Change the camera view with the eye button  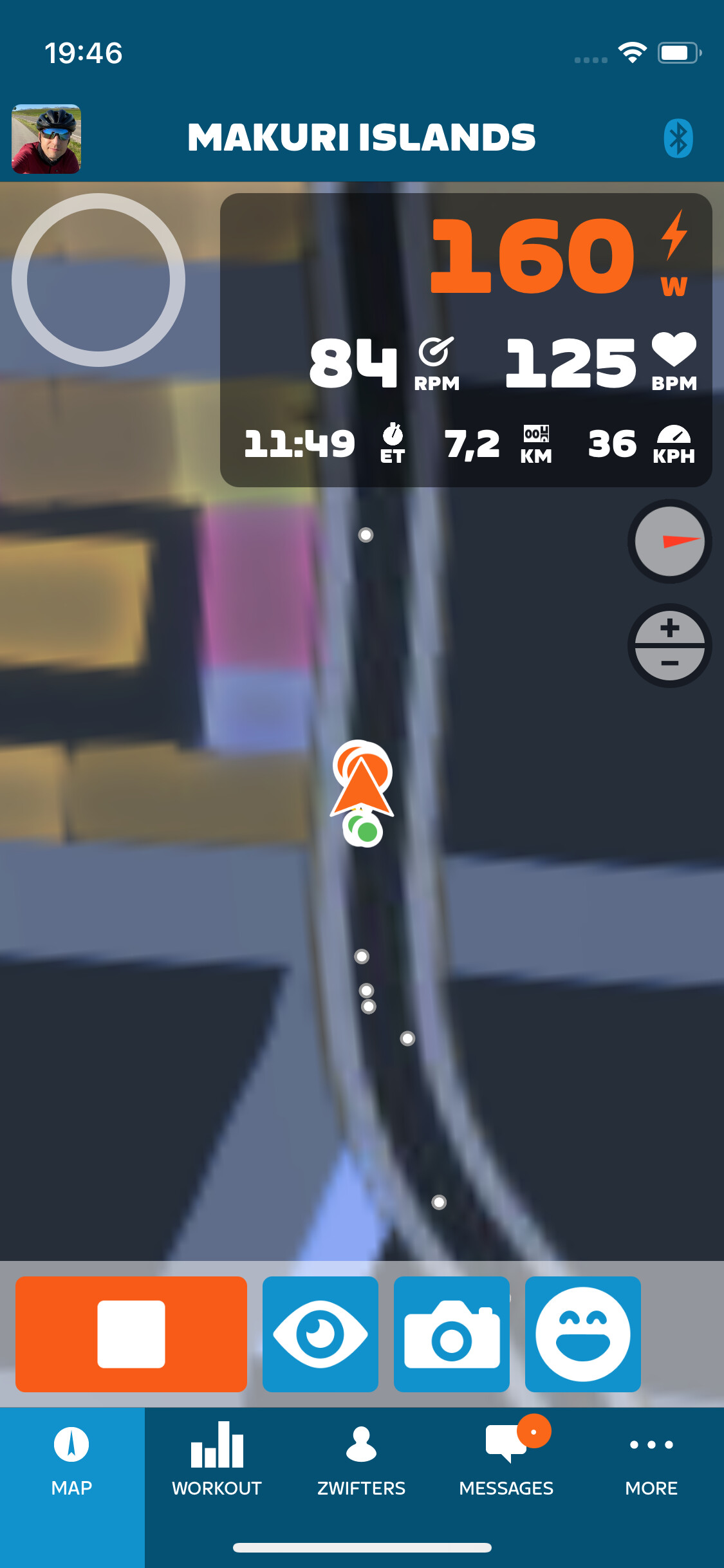(320, 1334)
